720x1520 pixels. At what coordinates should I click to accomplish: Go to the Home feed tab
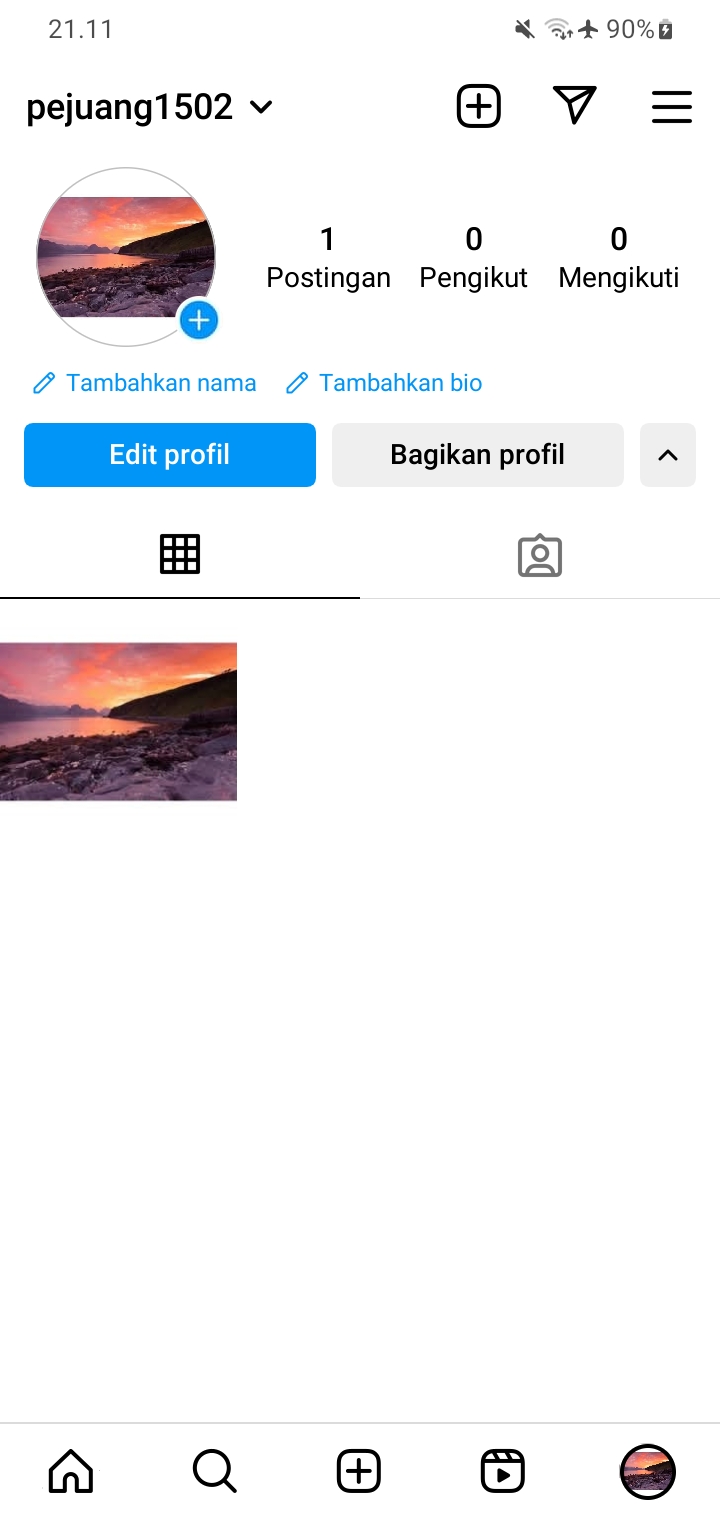(71, 1472)
